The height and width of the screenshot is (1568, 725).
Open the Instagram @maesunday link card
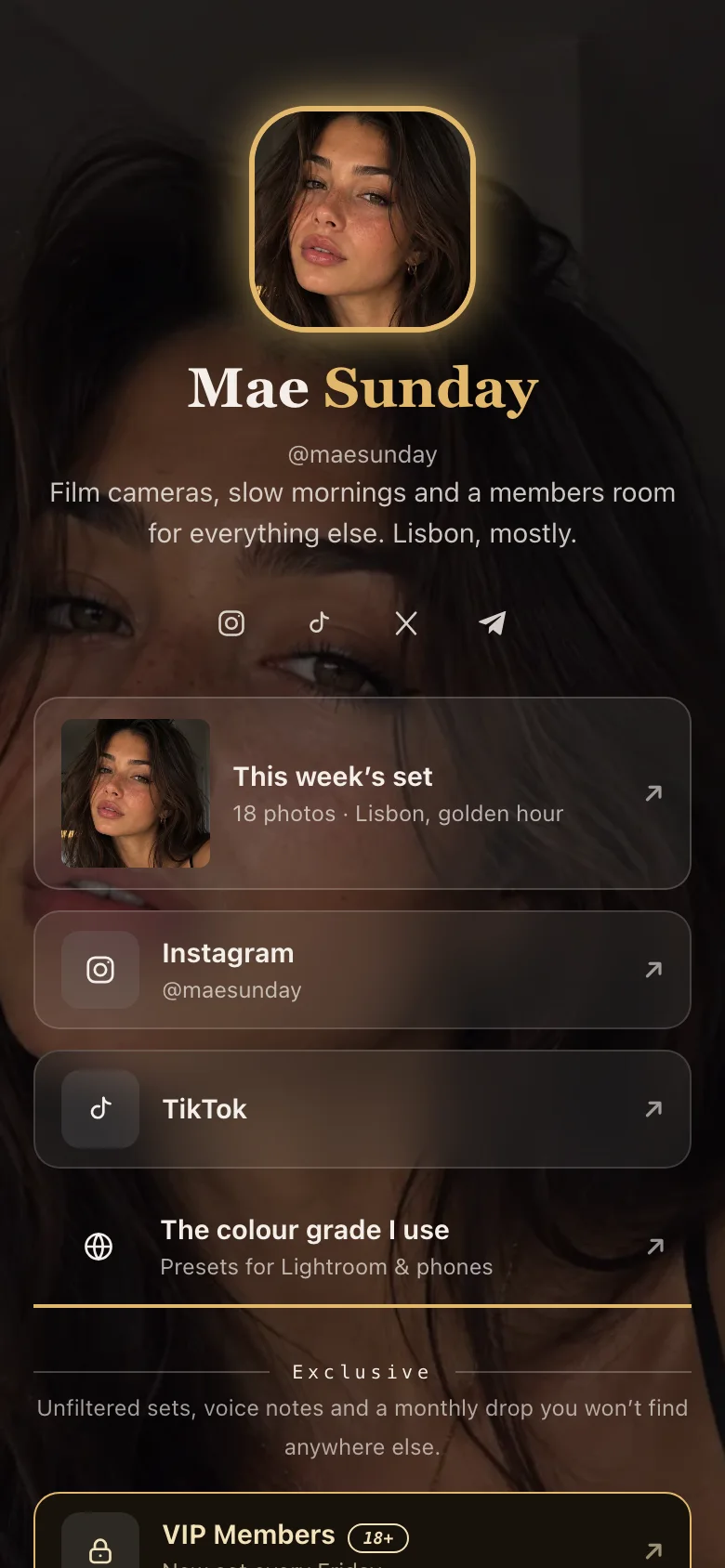tap(362, 970)
